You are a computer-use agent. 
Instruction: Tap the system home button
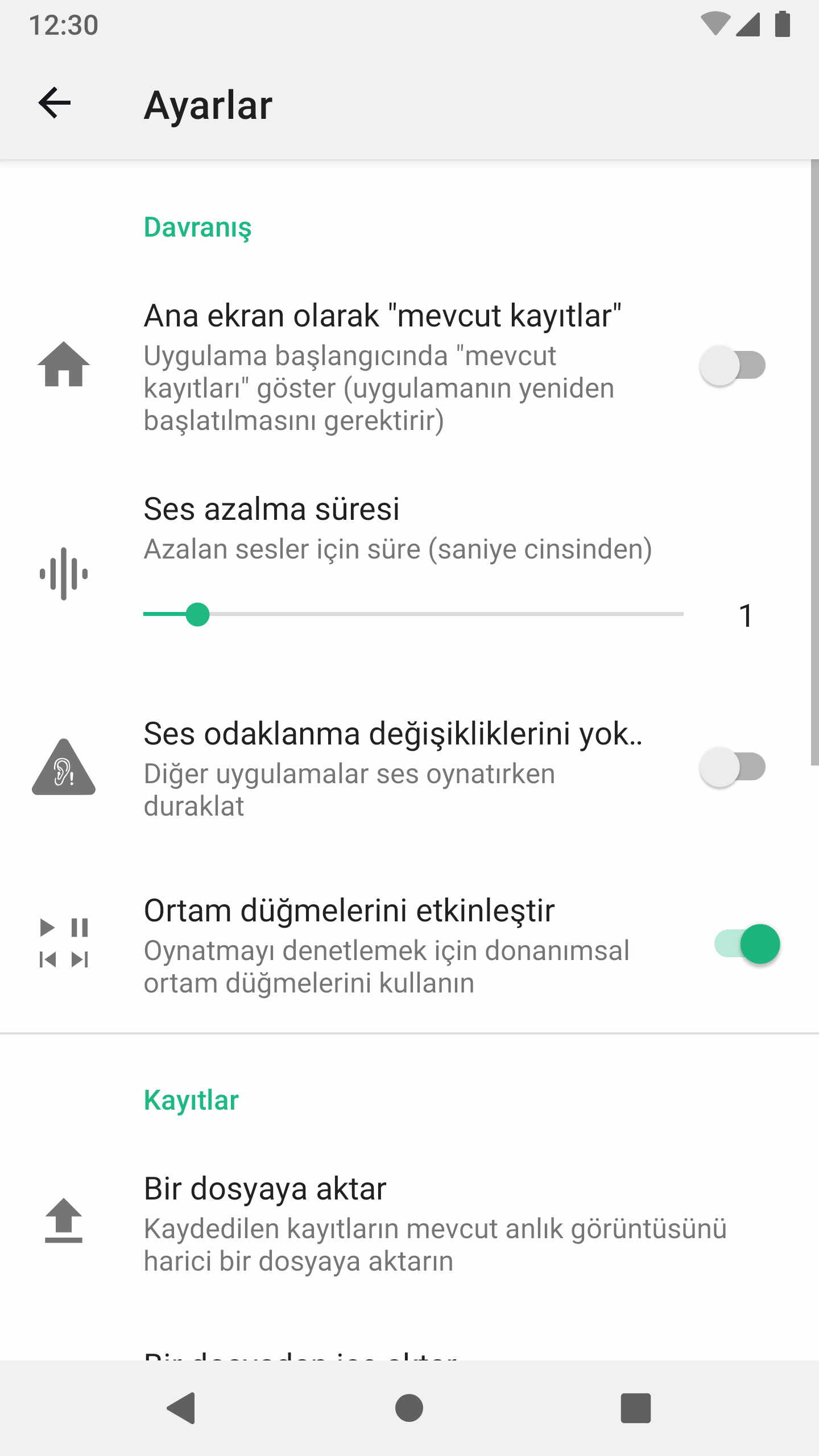[409, 1408]
